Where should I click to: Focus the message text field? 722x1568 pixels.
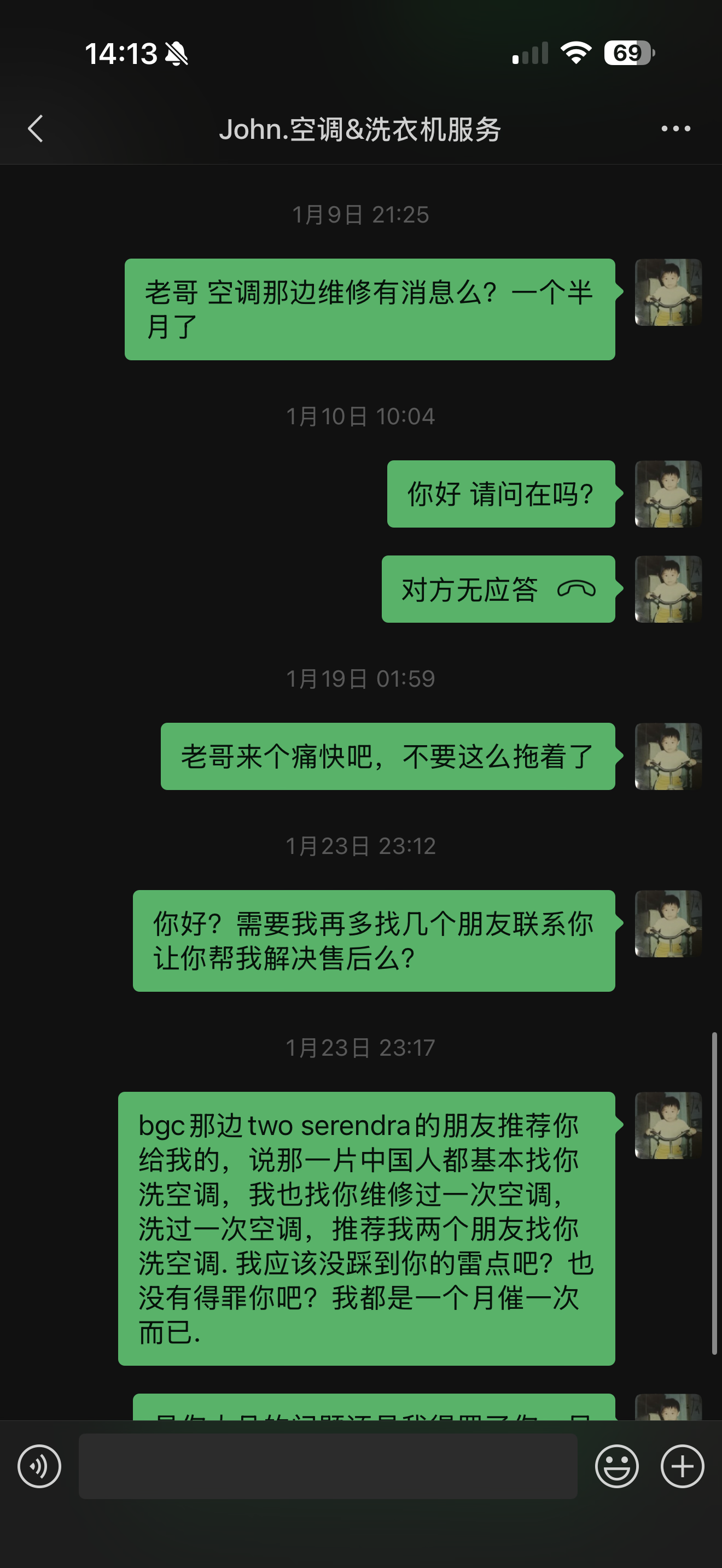[x=328, y=1466]
